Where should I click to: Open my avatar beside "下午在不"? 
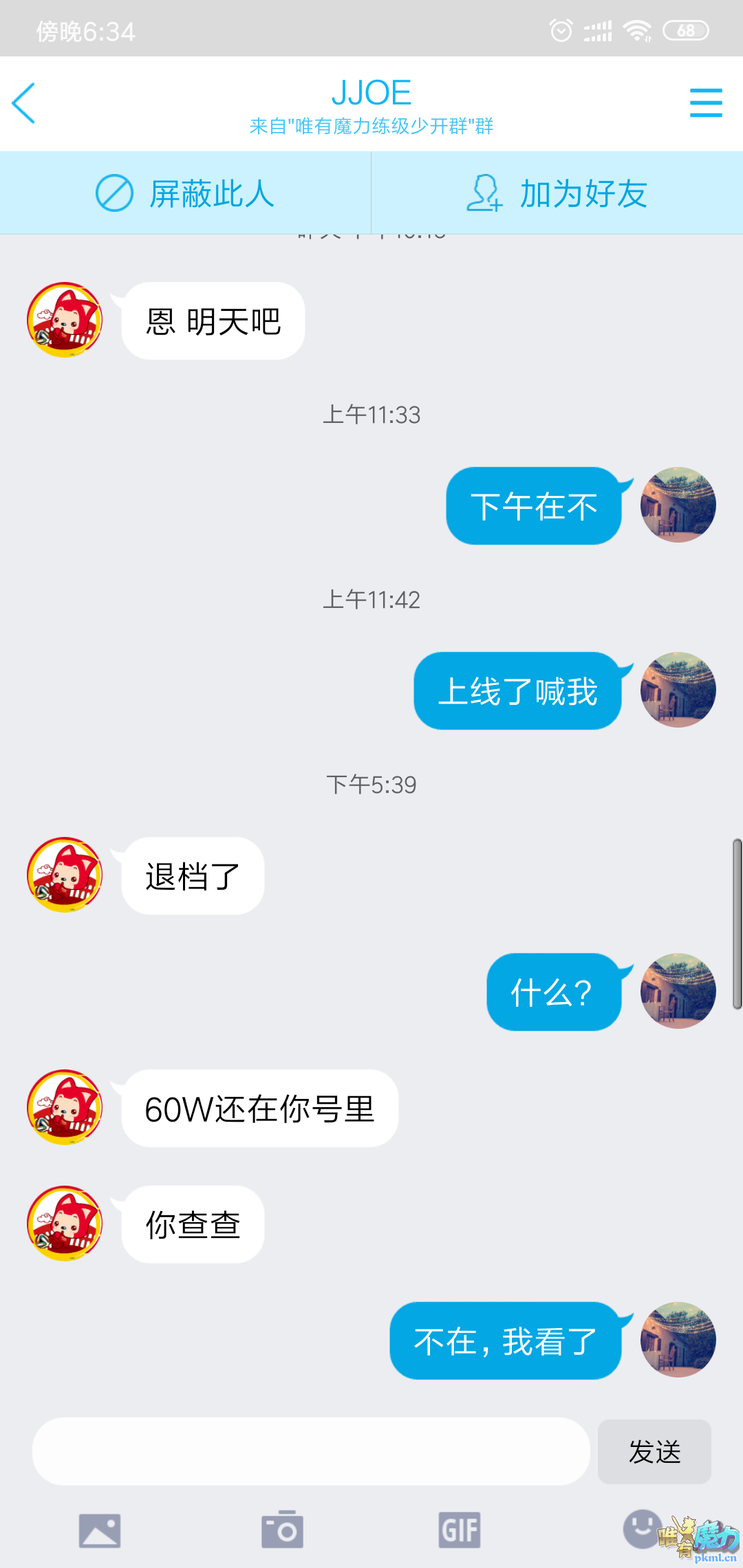pos(678,505)
